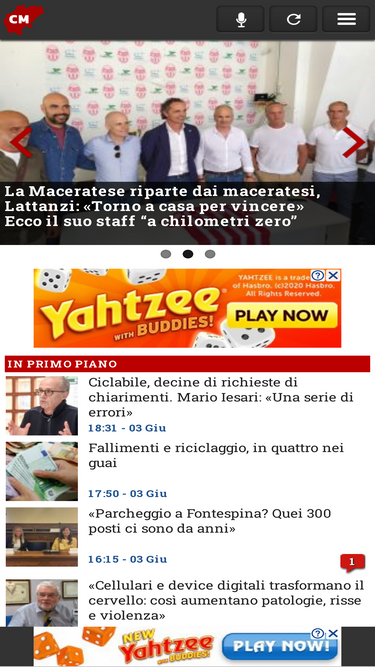Refresh the news page

tap(293, 19)
